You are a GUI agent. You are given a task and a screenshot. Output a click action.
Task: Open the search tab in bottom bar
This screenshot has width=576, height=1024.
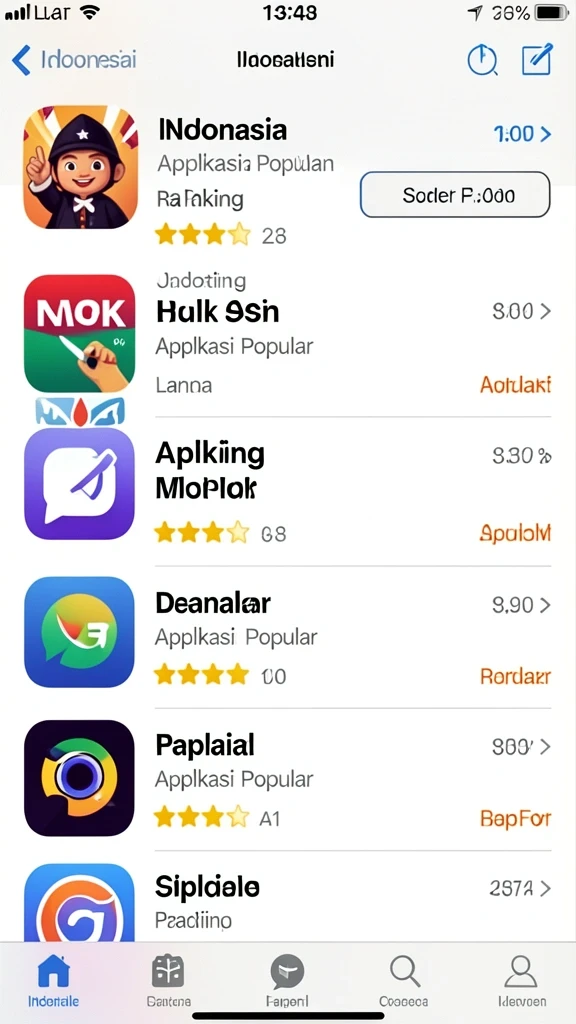point(404,981)
